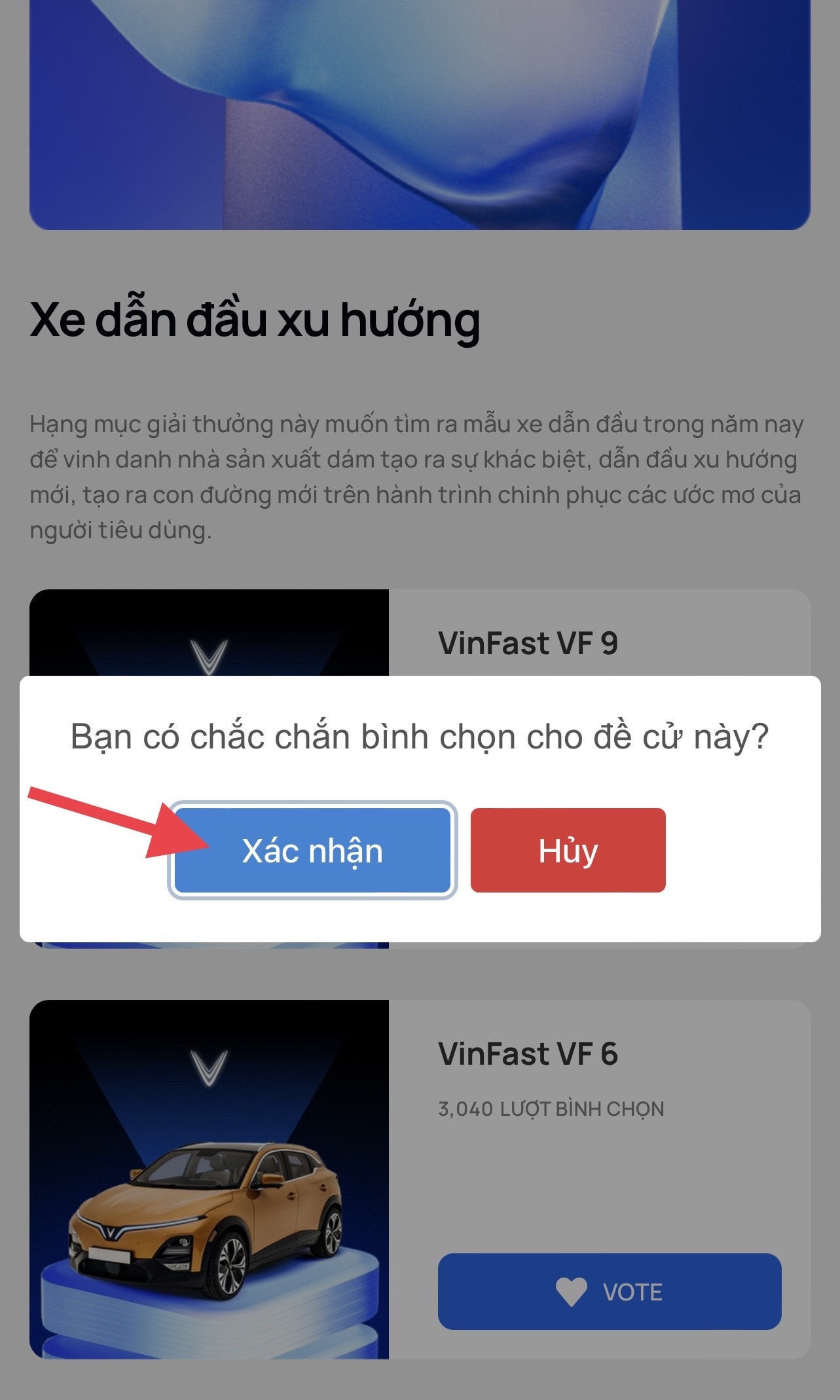Open the VinFast VF 6 card image

tap(209, 1179)
